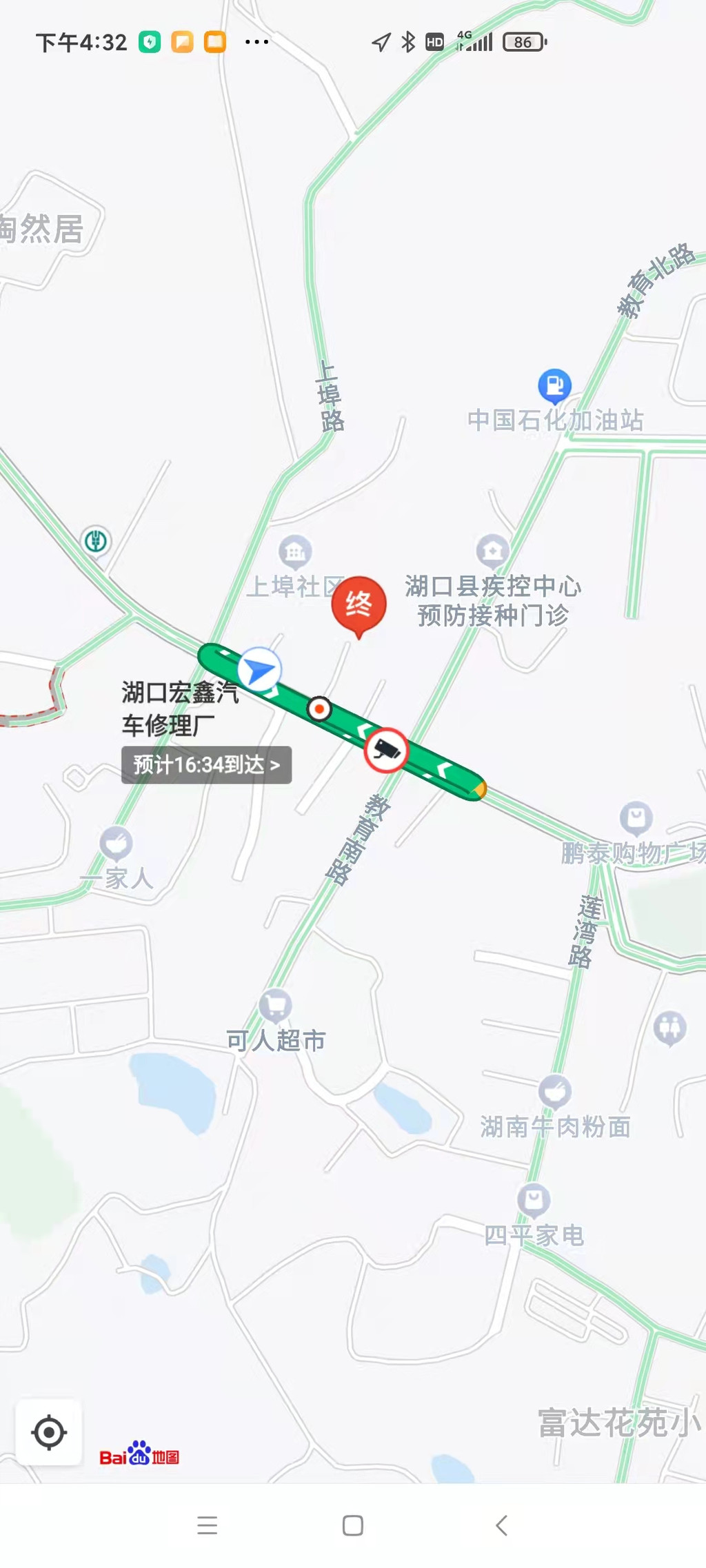Select the 上埠社区 community marker

(295, 551)
